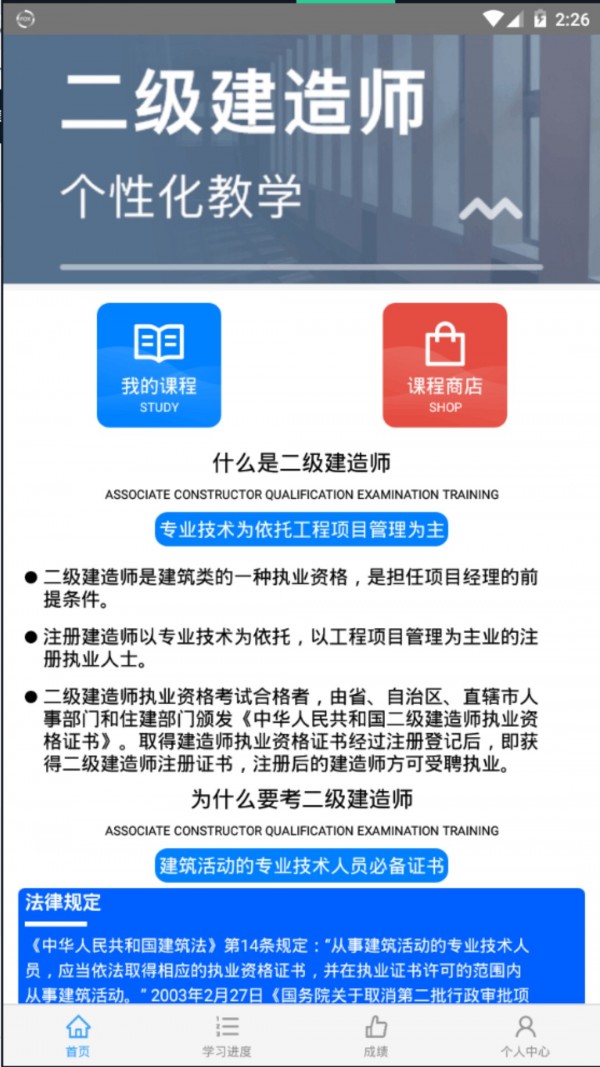Open 课程商店 shop button
The height and width of the screenshot is (1067, 600).
(445, 365)
